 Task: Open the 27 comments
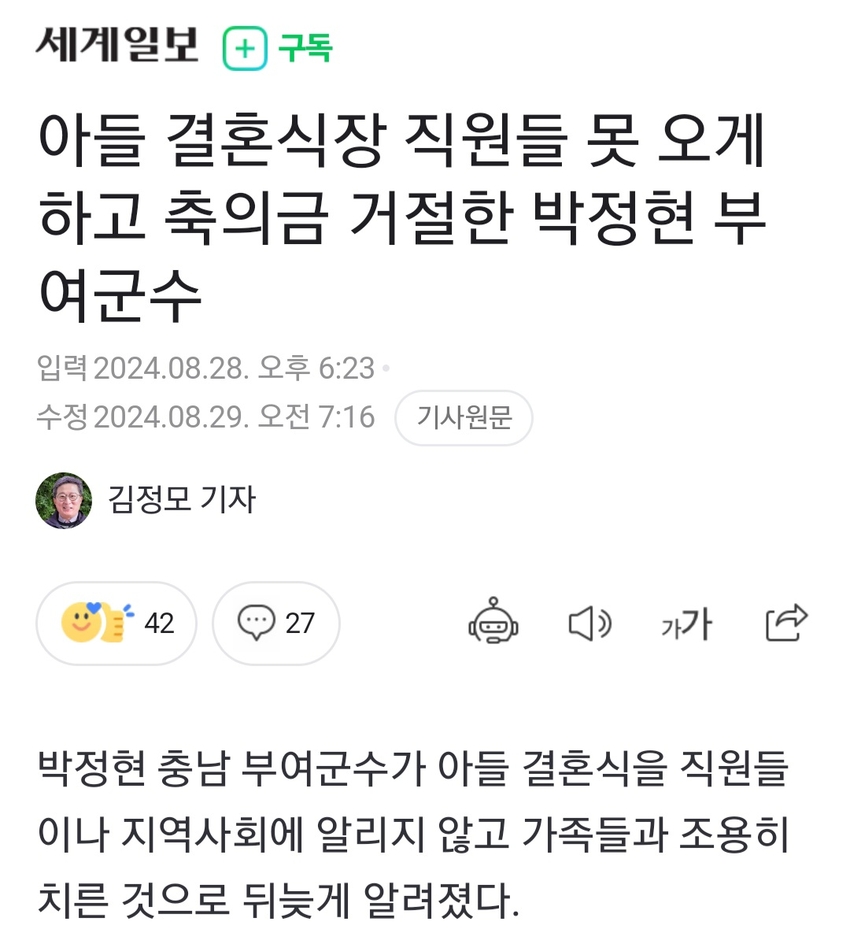coord(276,624)
